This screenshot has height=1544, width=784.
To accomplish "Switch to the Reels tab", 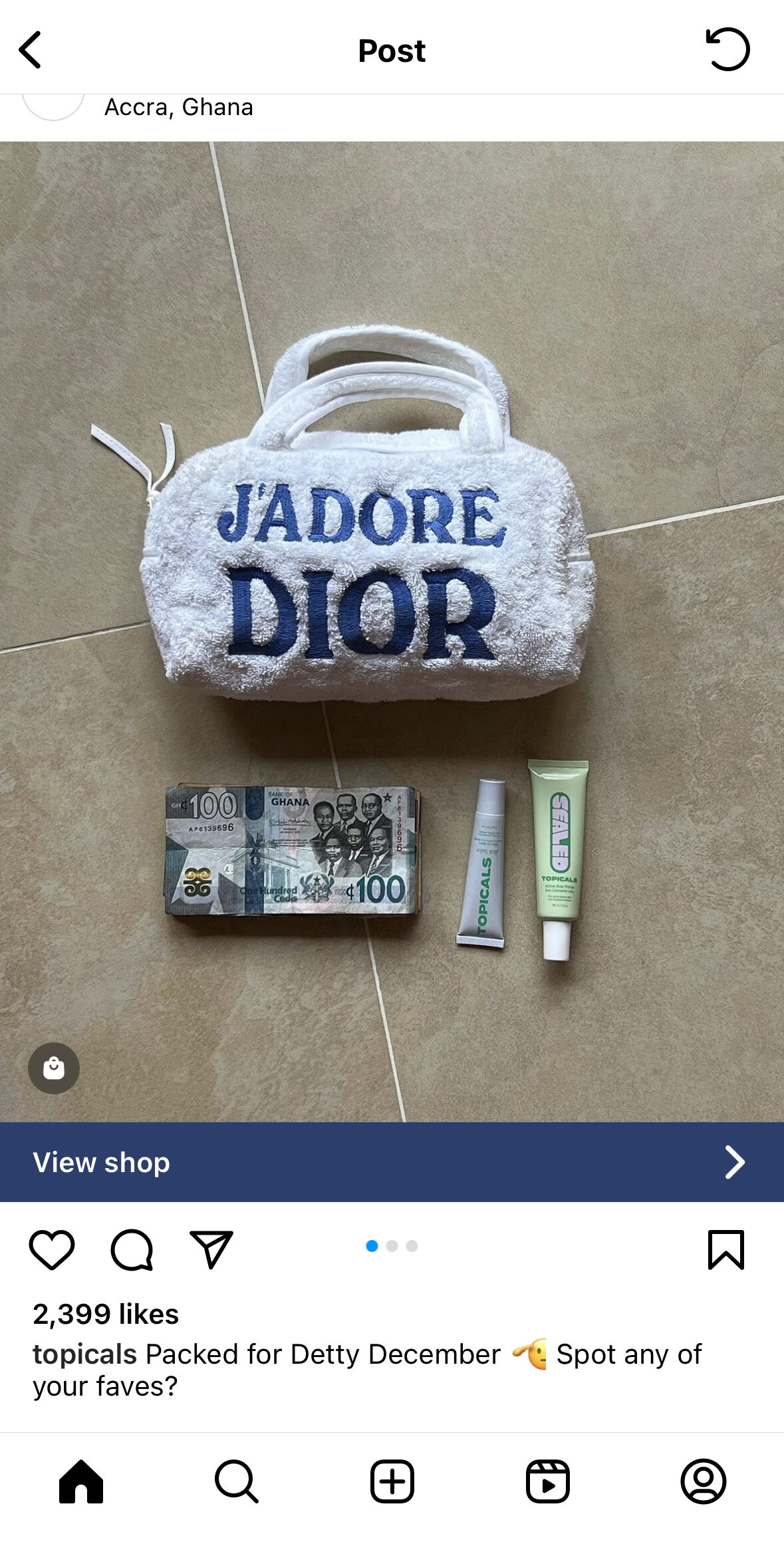I will [x=547, y=1481].
